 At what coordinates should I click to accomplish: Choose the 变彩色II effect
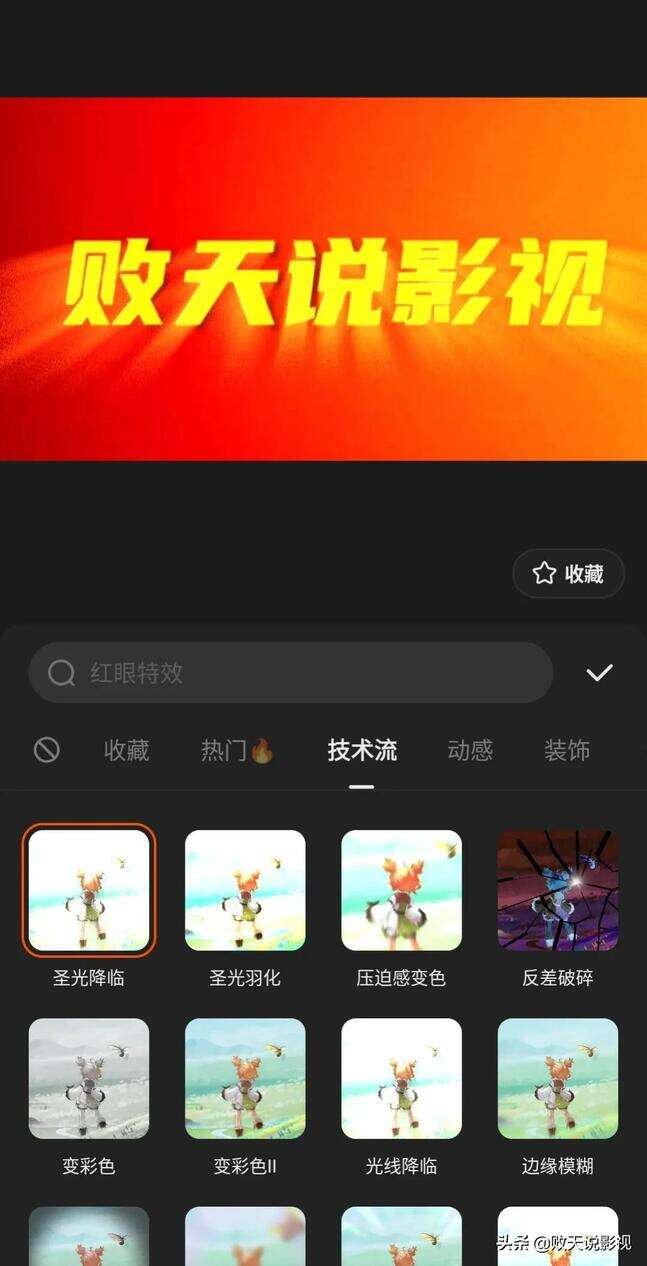coord(245,1078)
